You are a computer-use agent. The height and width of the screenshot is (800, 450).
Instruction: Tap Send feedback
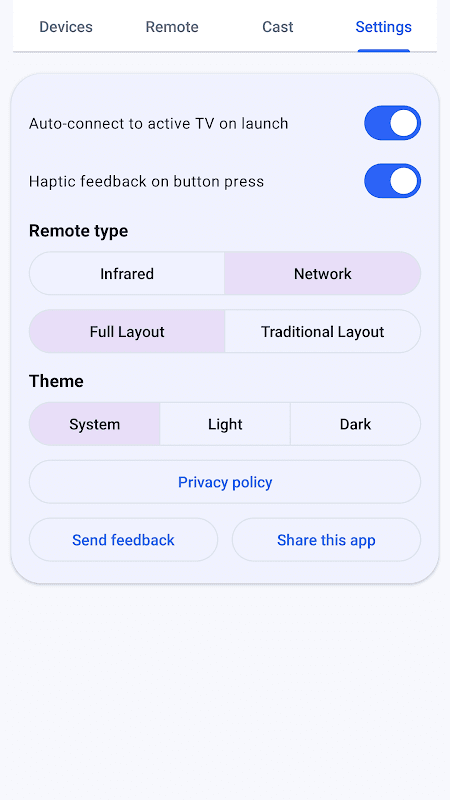[123, 540]
